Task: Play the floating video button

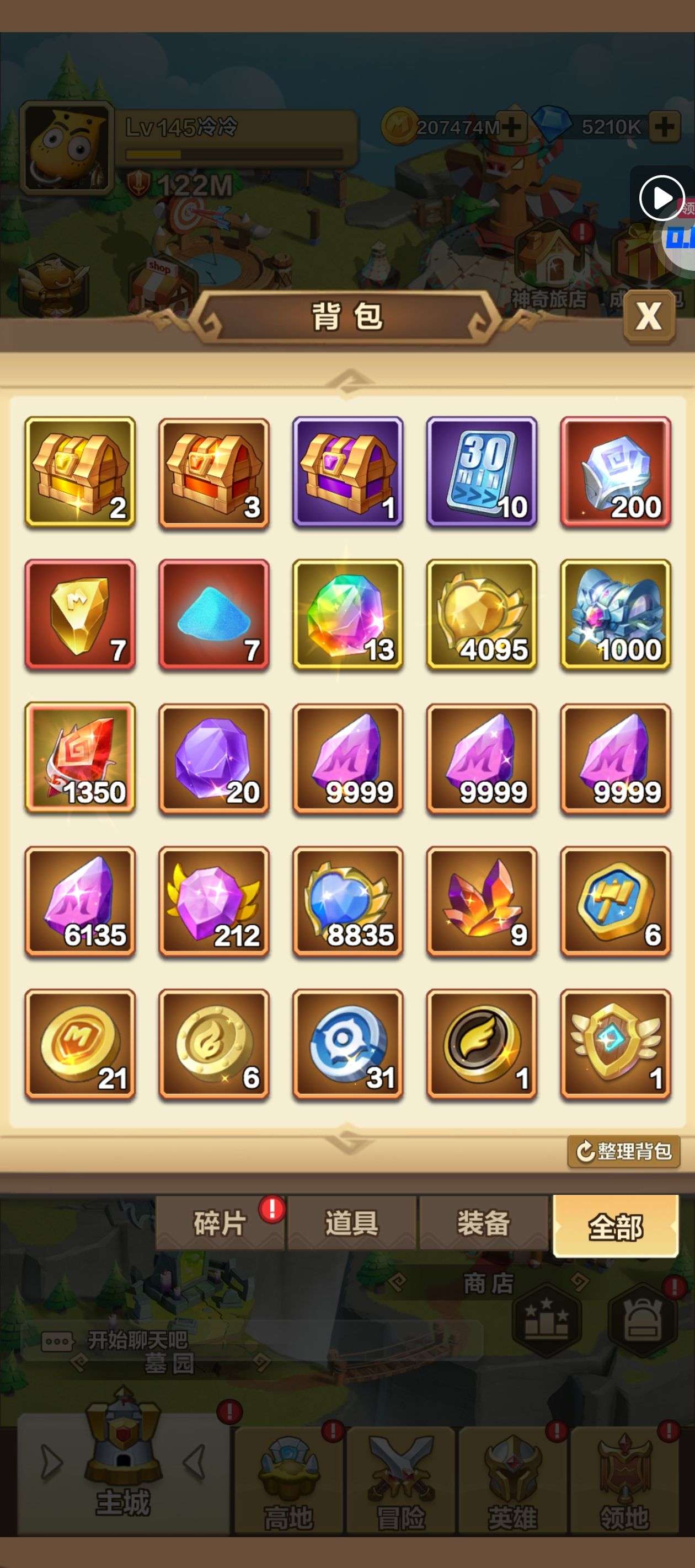Action: pyautogui.click(x=661, y=198)
